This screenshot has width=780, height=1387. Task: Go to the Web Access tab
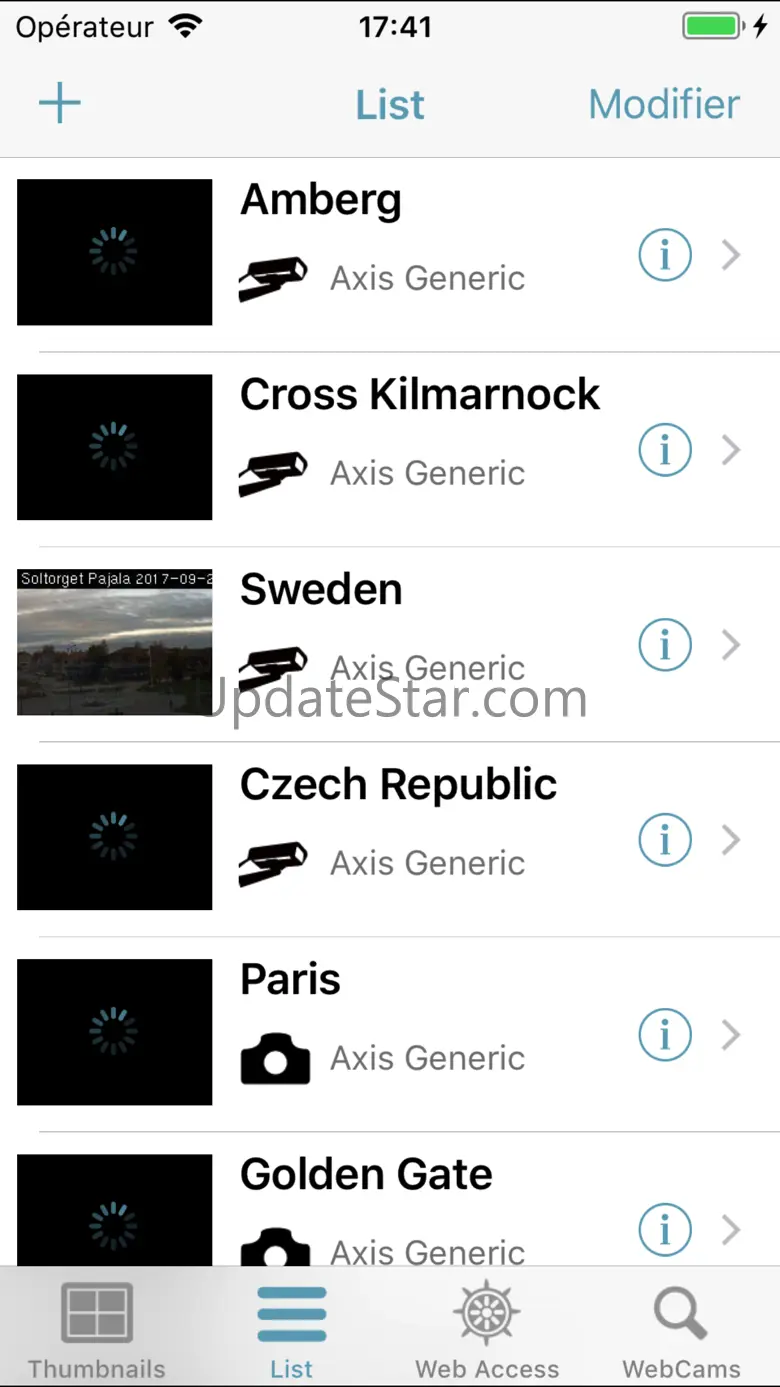pyautogui.click(x=487, y=1328)
